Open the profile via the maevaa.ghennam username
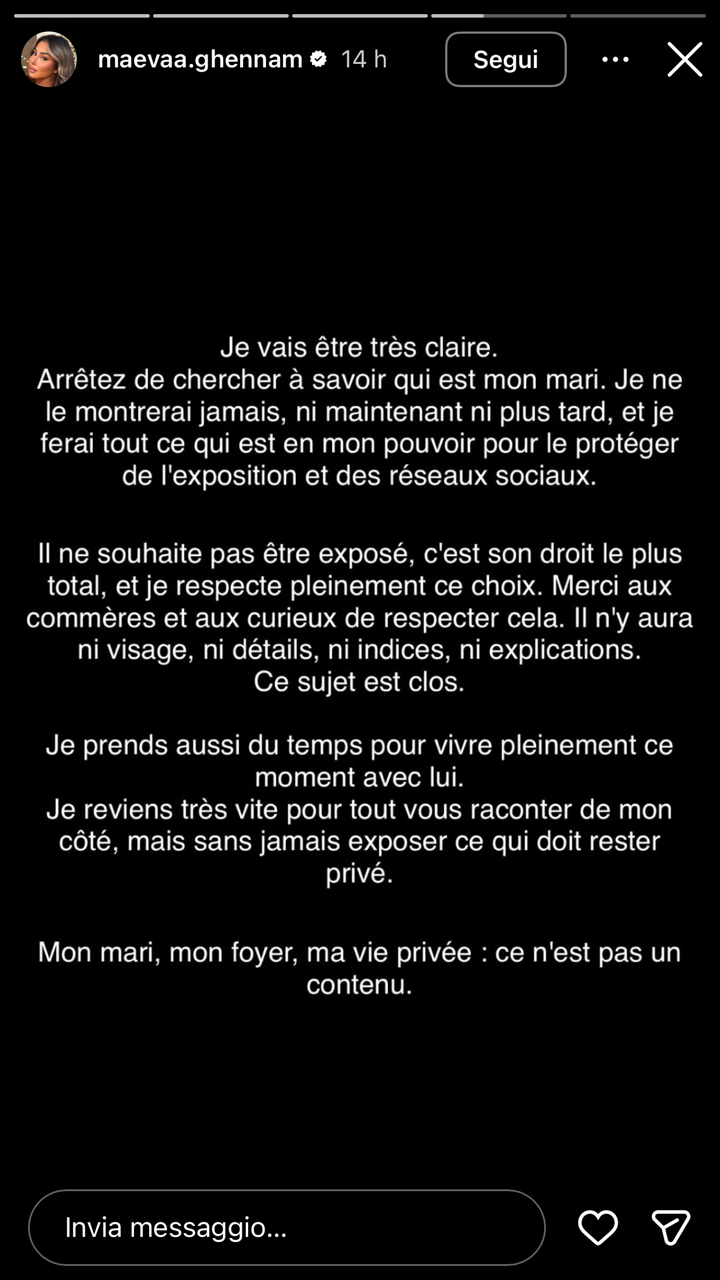Screen dimensions: 720x1280 201,59
